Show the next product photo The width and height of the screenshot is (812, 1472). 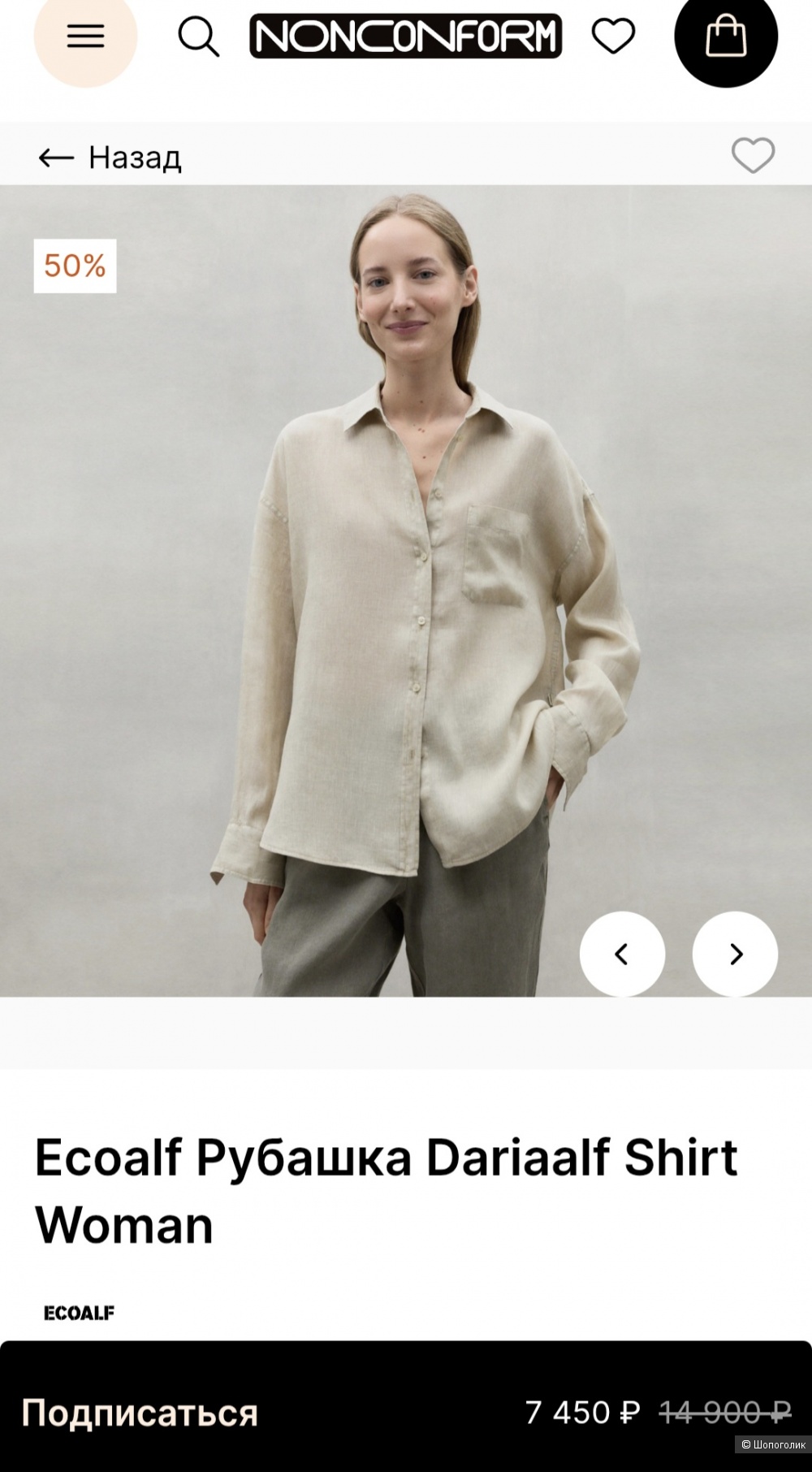[x=735, y=954]
